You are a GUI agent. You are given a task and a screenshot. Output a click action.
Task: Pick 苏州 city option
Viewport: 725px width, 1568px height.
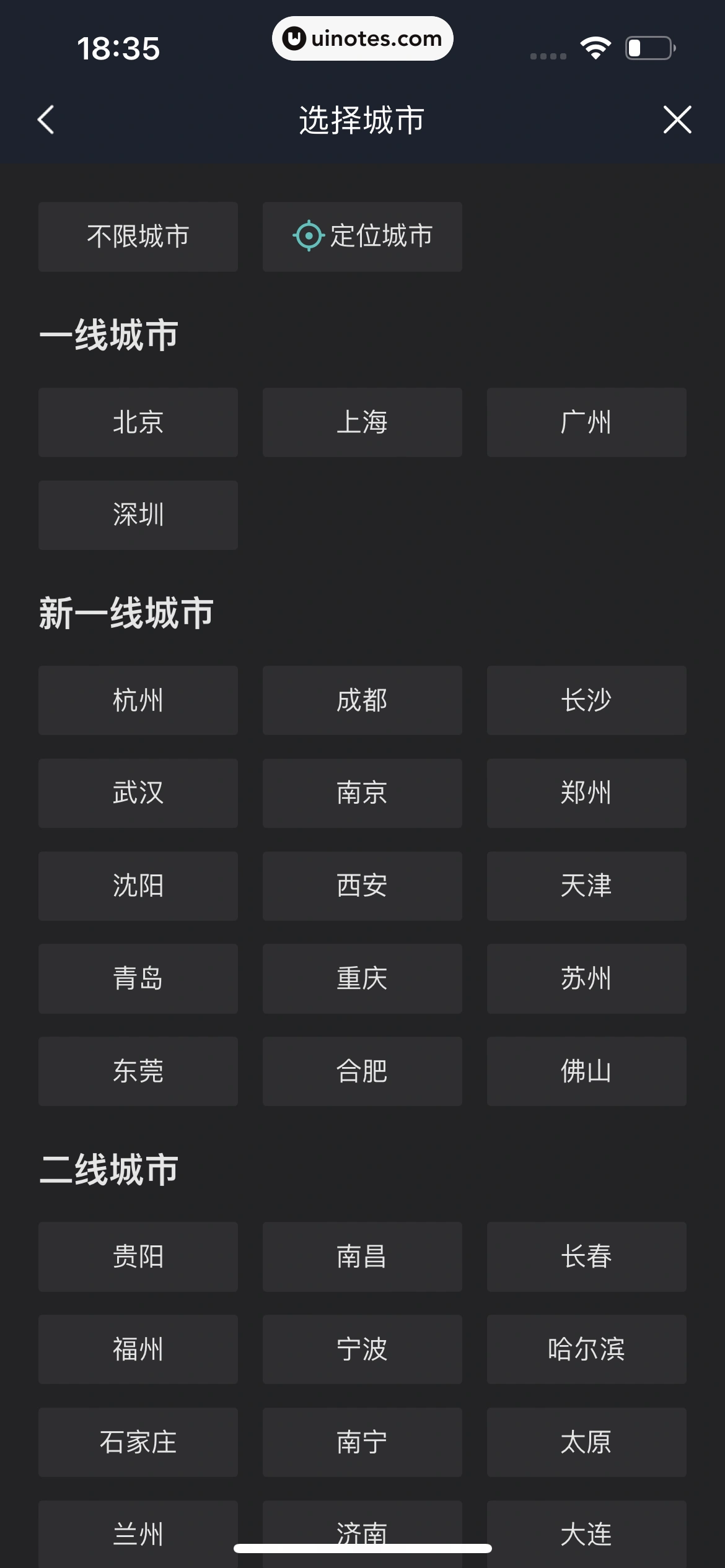[x=586, y=979]
